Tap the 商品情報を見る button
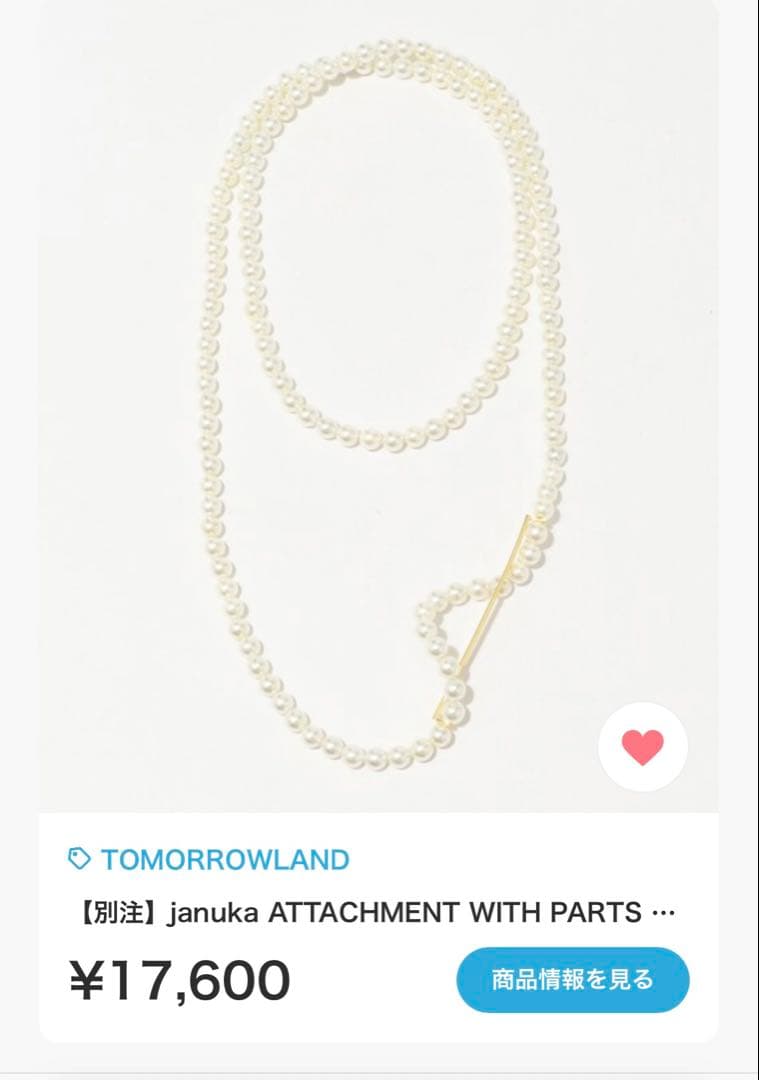The height and width of the screenshot is (1080, 759). pyautogui.click(x=573, y=979)
